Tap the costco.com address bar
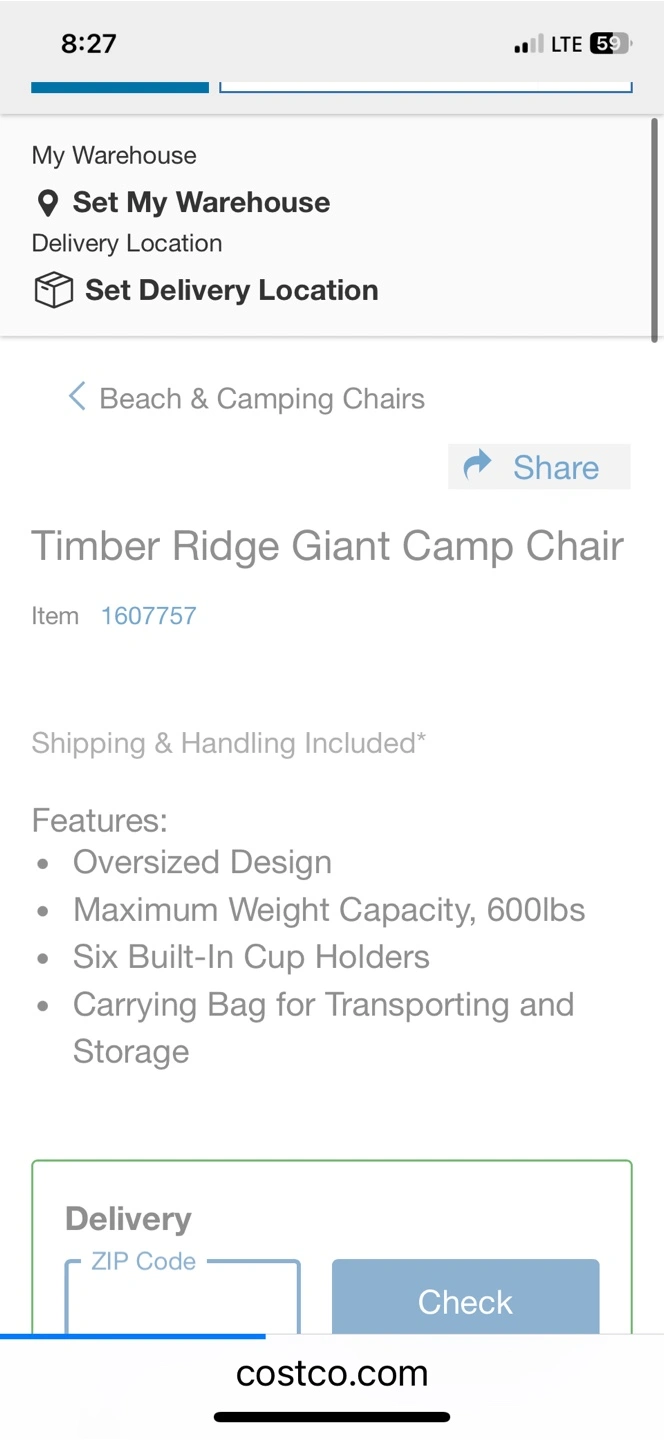This screenshot has width=664, height=1440. 332,1373
